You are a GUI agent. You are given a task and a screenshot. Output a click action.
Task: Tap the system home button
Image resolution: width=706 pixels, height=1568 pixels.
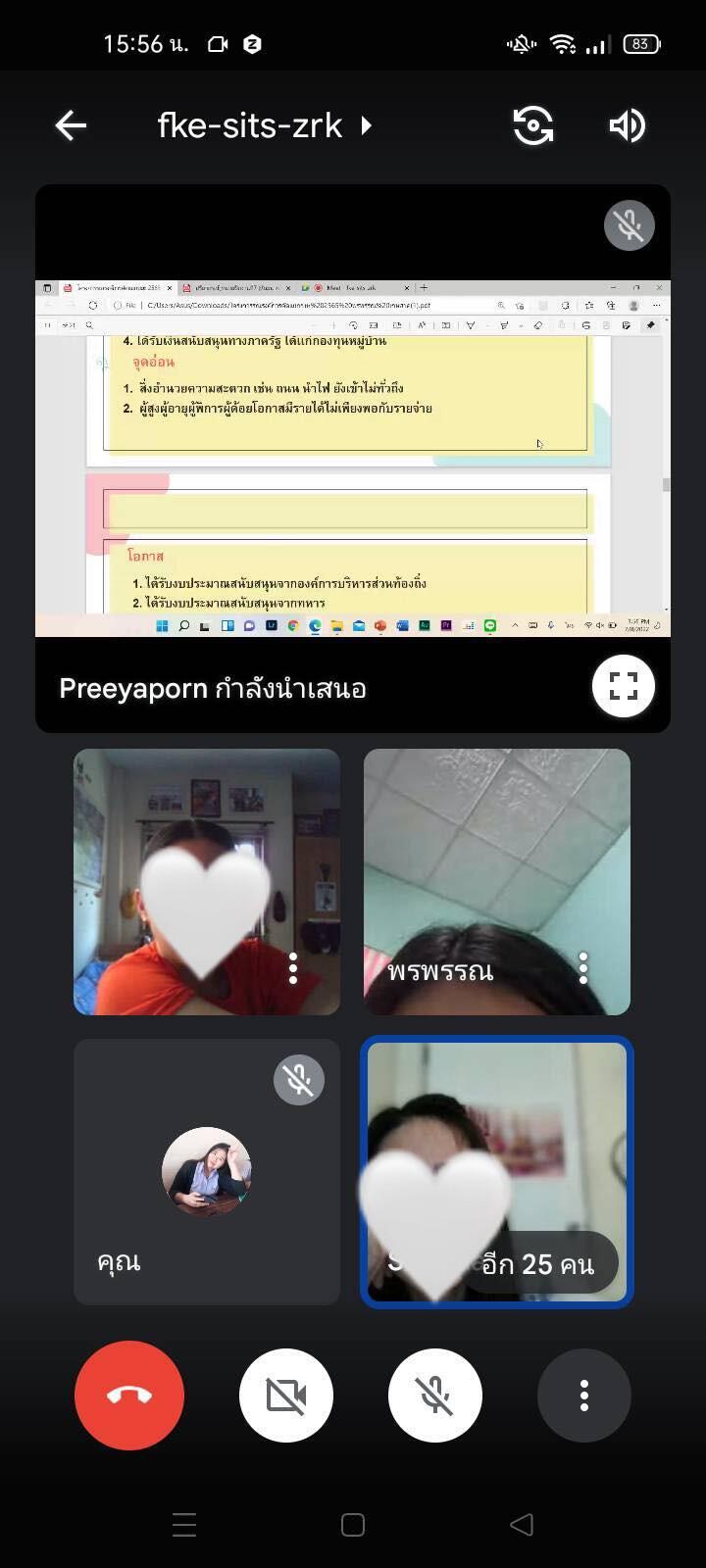tap(353, 1524)
